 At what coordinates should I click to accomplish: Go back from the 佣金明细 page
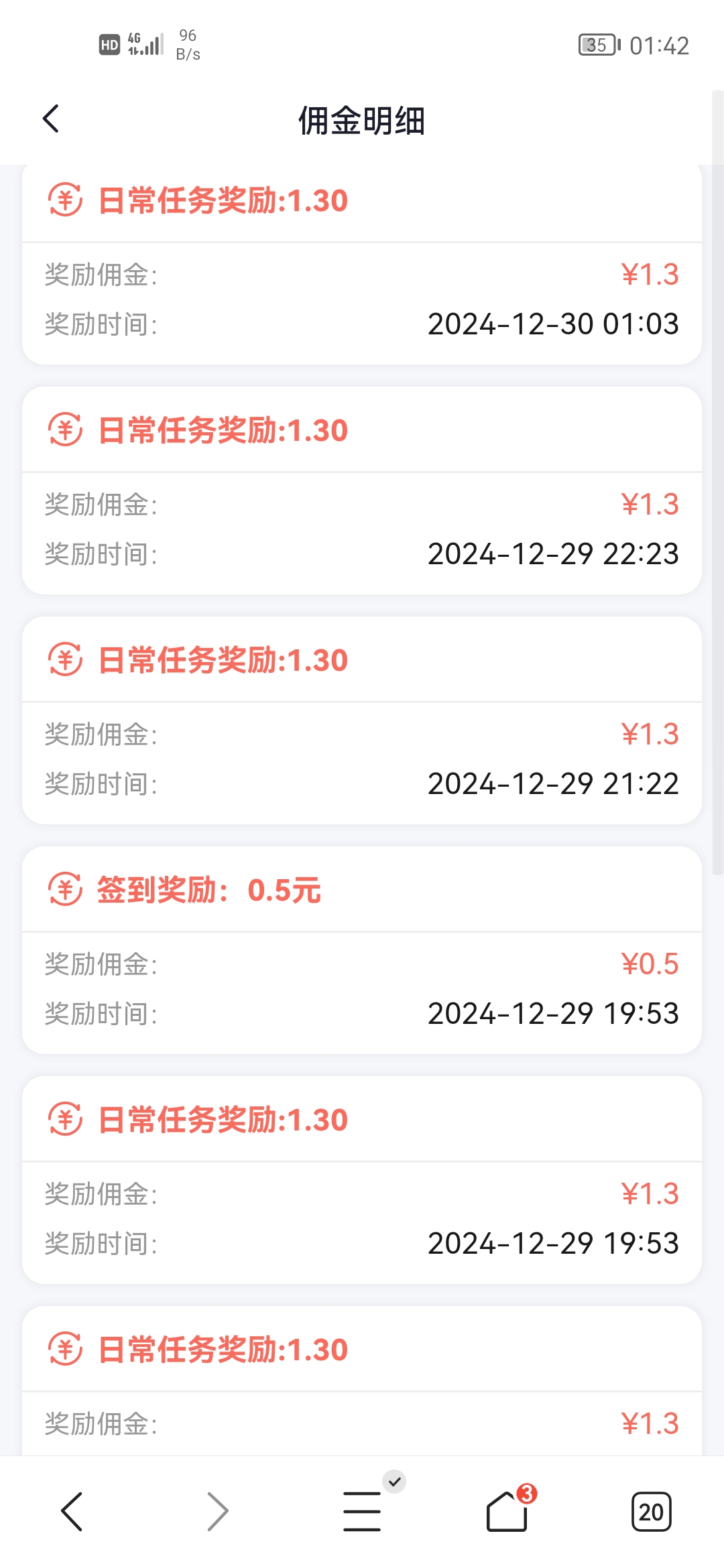point(51,119)
